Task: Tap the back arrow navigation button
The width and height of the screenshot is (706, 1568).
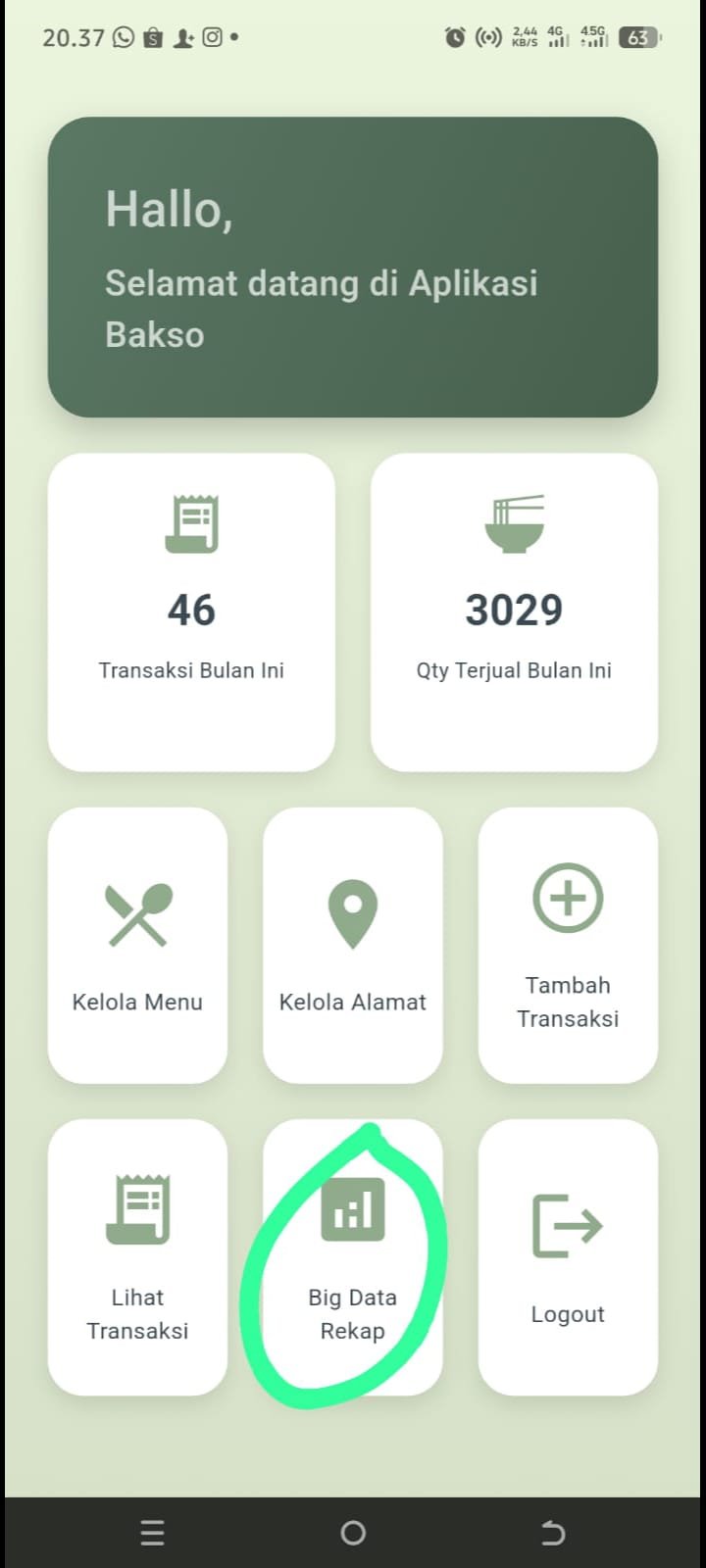Action: (x=552, y=1532)
